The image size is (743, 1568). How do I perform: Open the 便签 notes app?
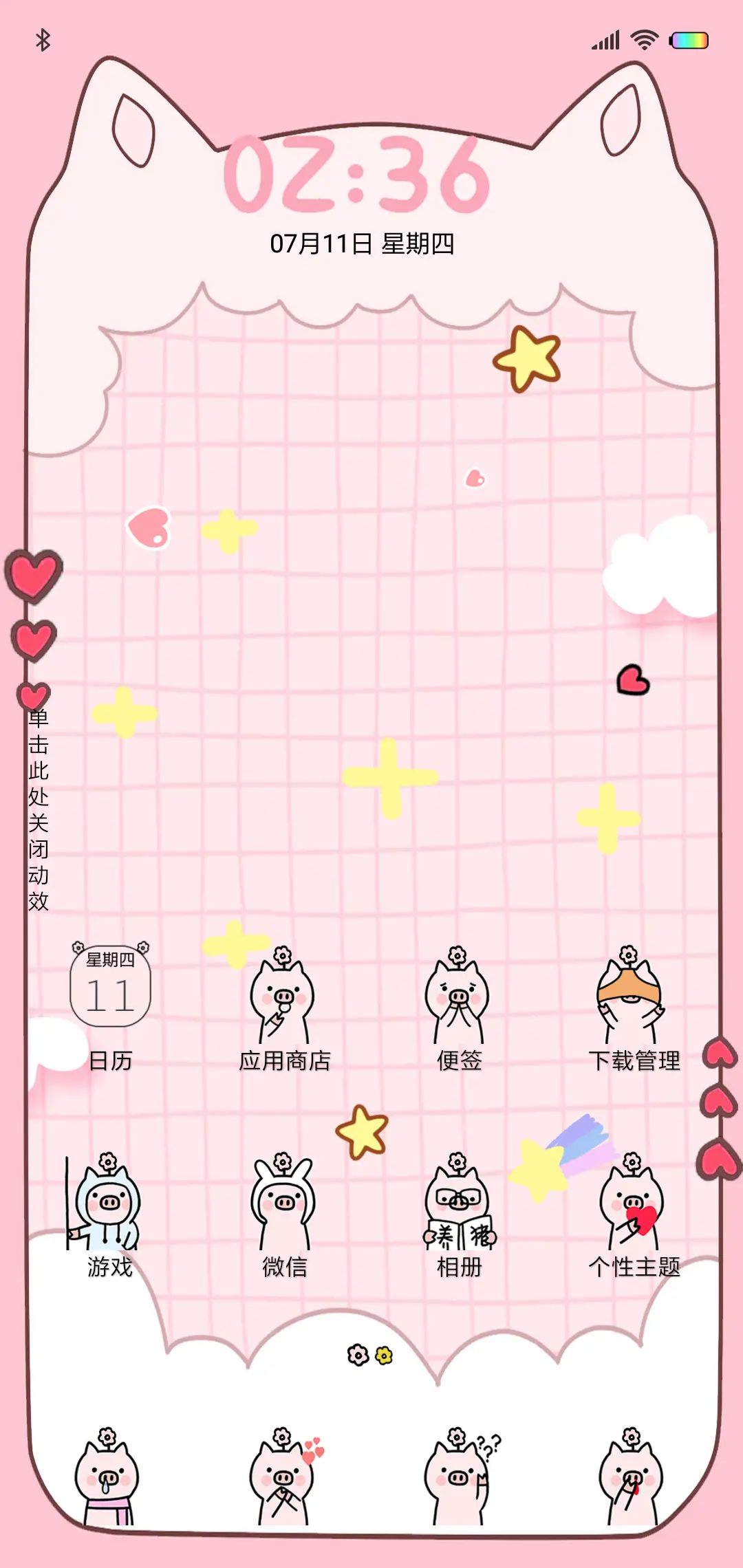click(x=457, y=994)
